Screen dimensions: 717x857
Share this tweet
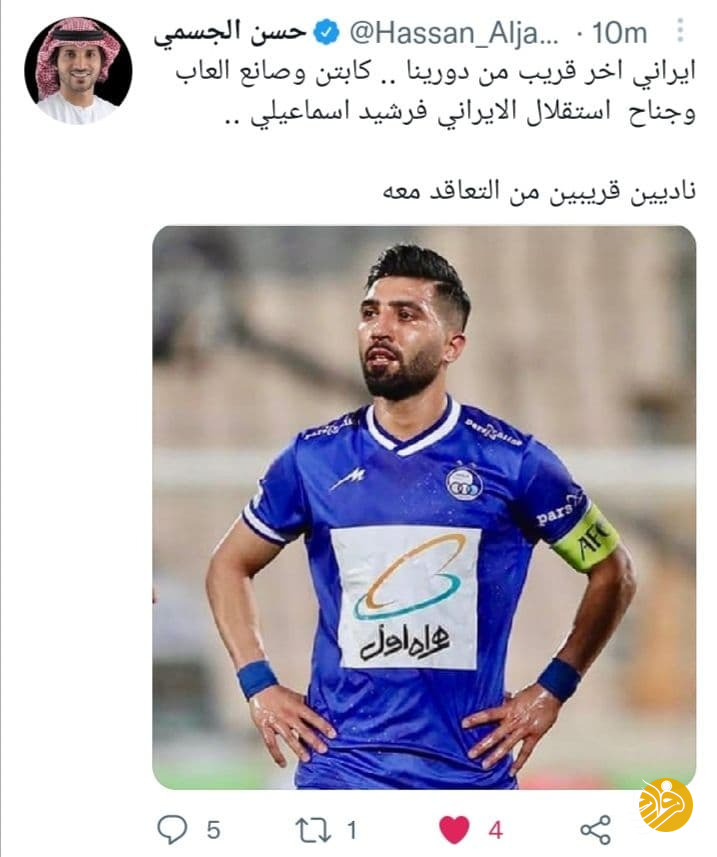click(595, 828)
